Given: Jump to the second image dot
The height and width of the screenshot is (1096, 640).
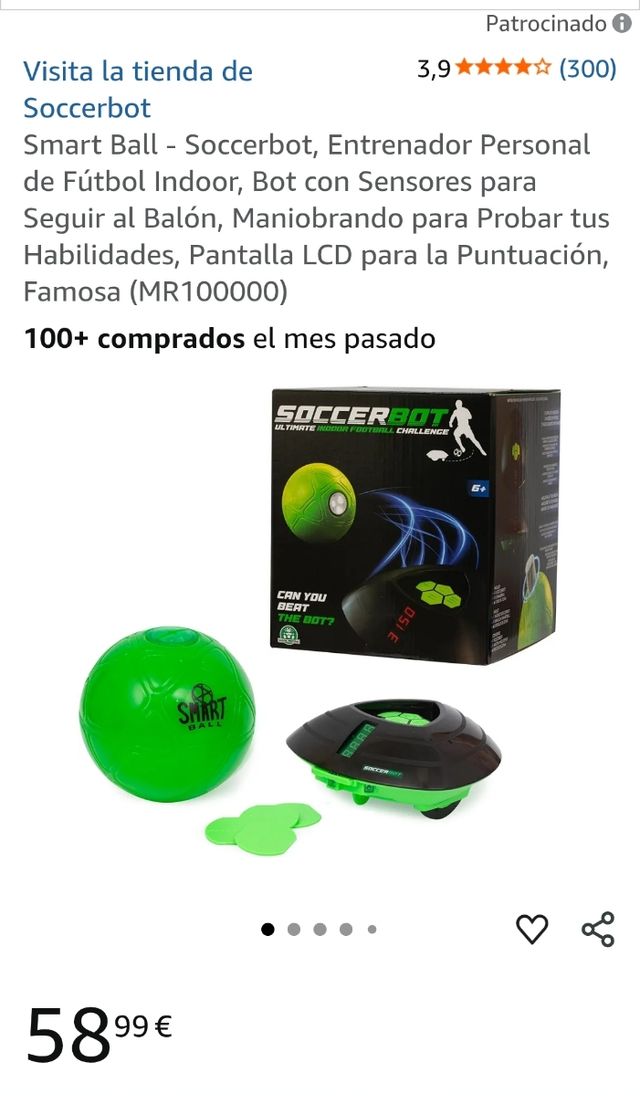Looking at the screenshot, I should click(x=294, y=930).
